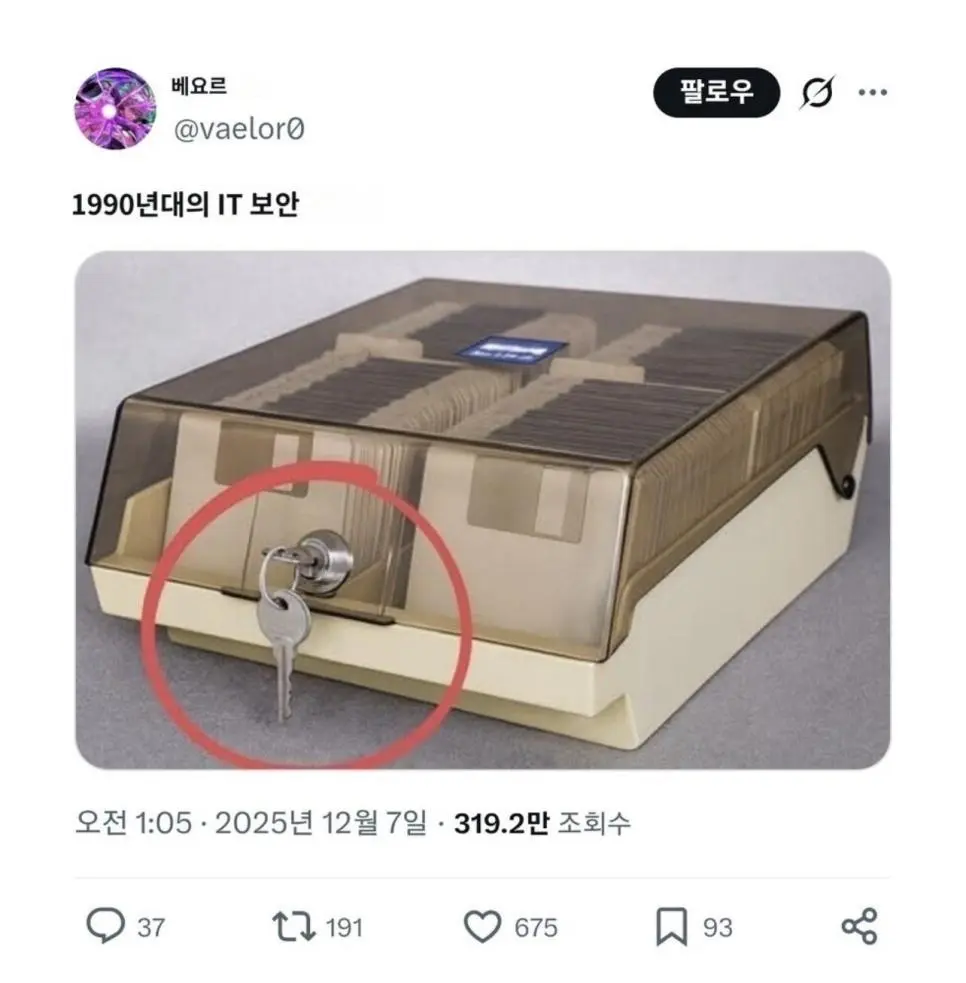Share the post
The height and width of the screenshot is (983, 966).
tap(858, 927)
